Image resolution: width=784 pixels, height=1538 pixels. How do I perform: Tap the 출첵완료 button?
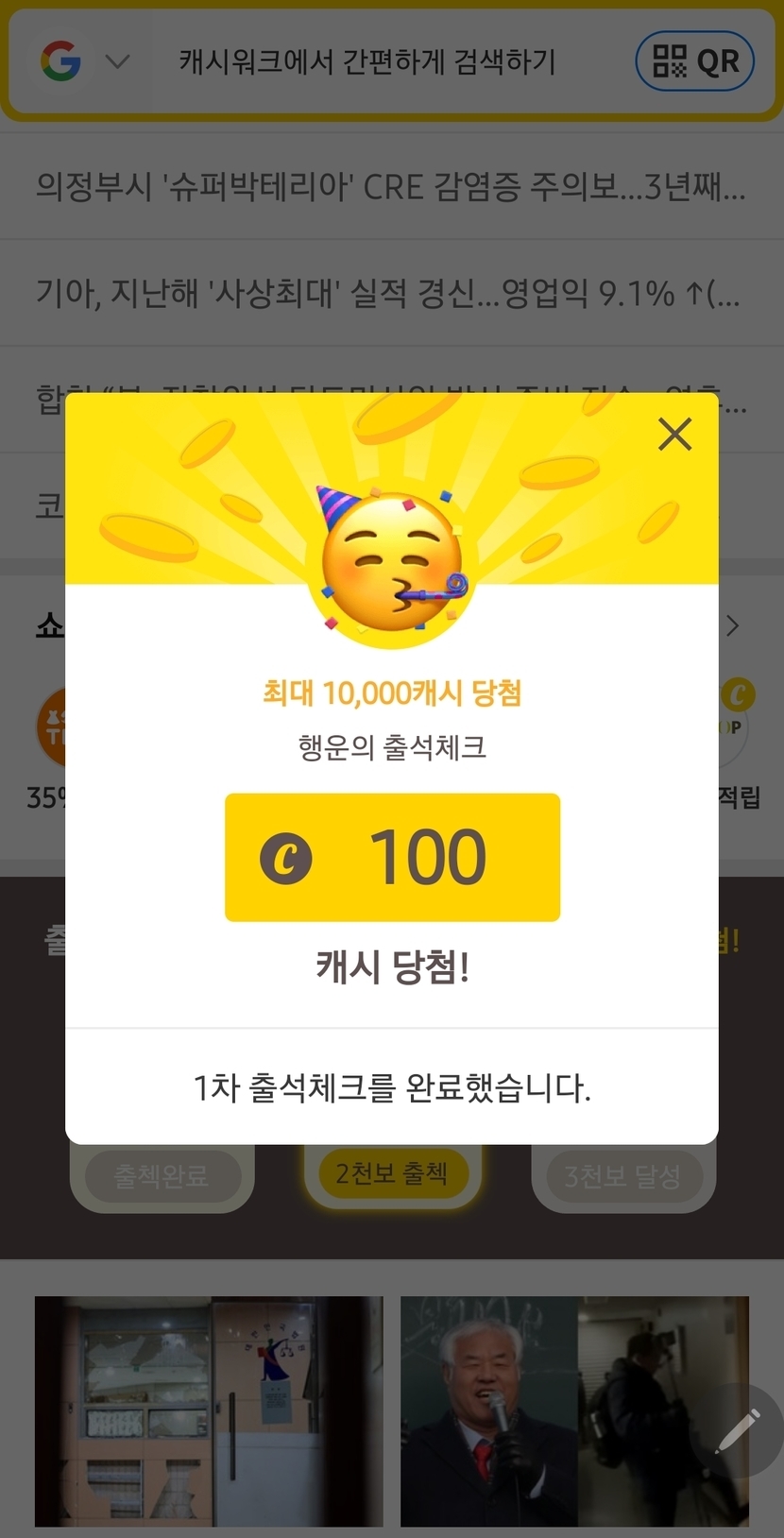click(x=162, y=1177)
